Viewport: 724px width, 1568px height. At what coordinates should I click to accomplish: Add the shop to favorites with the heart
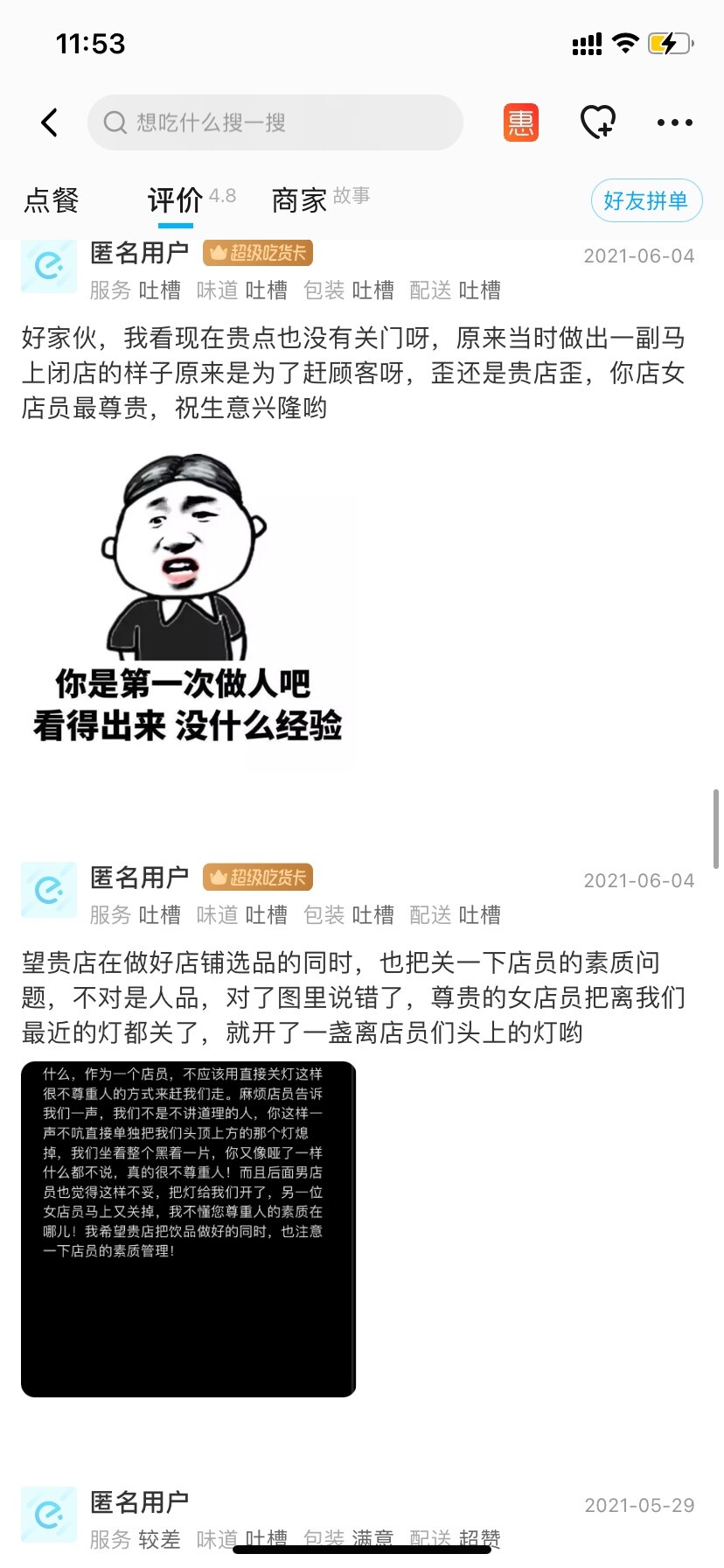598,122
